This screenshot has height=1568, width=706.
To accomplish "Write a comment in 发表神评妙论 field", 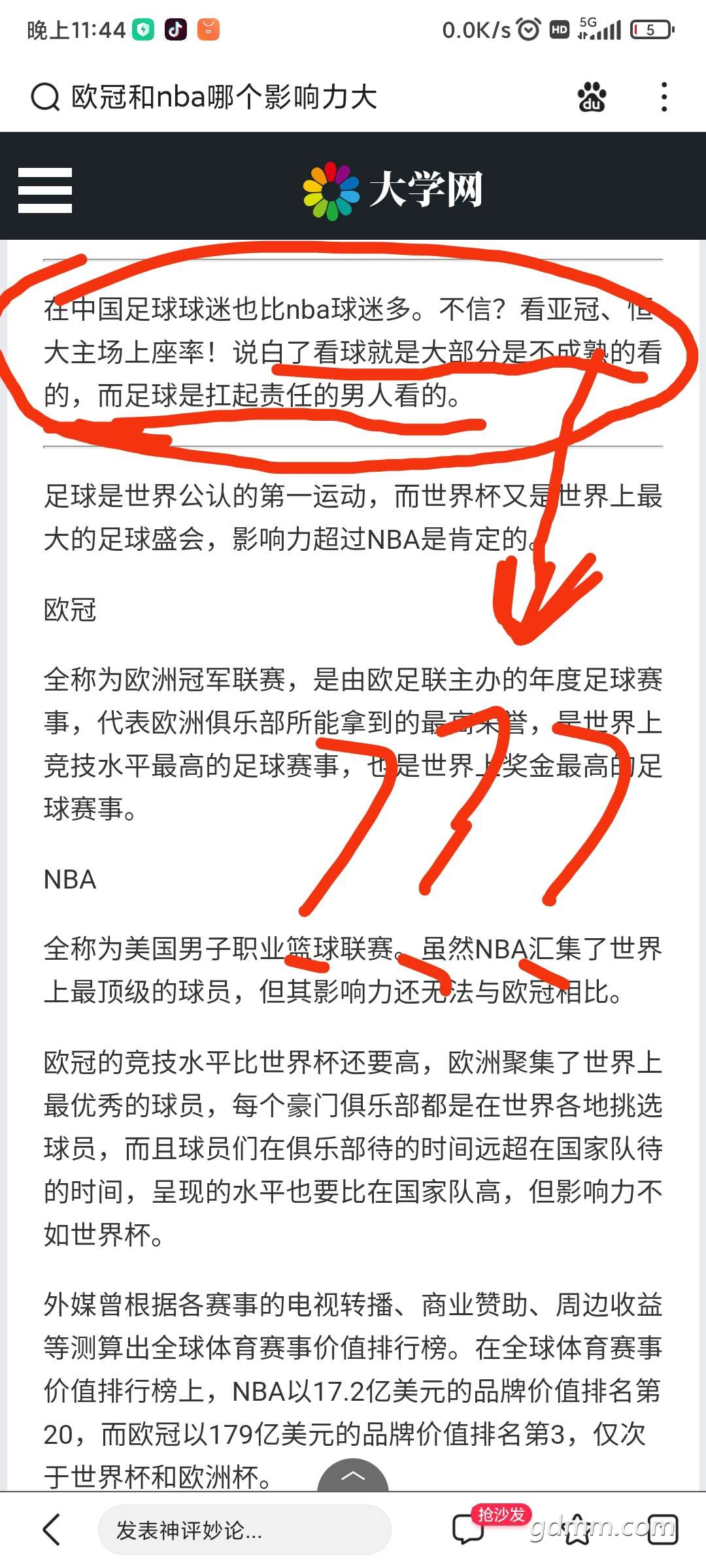I will point(244,1529).
